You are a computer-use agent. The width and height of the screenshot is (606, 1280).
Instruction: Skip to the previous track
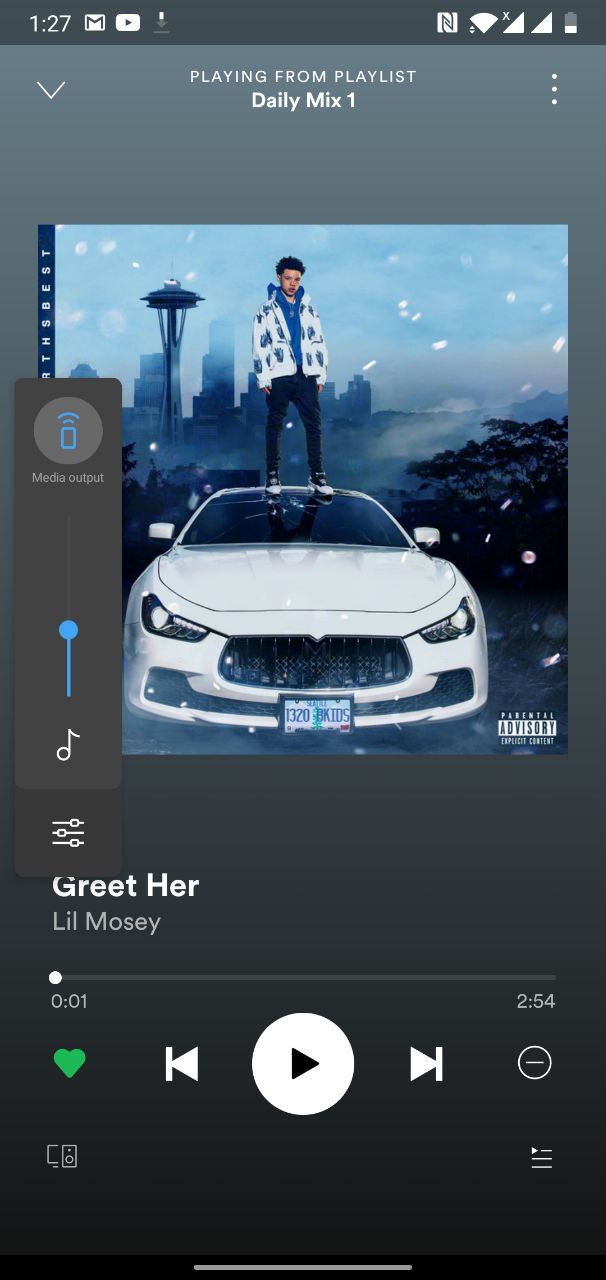pos(181,1064)
